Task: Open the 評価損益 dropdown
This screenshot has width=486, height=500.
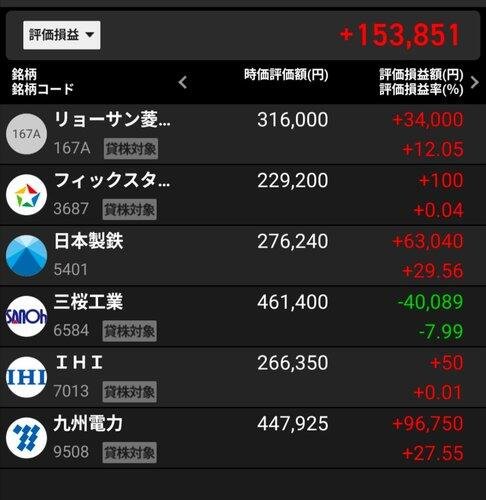Action: pyautogui.click(x=62, y=35)
